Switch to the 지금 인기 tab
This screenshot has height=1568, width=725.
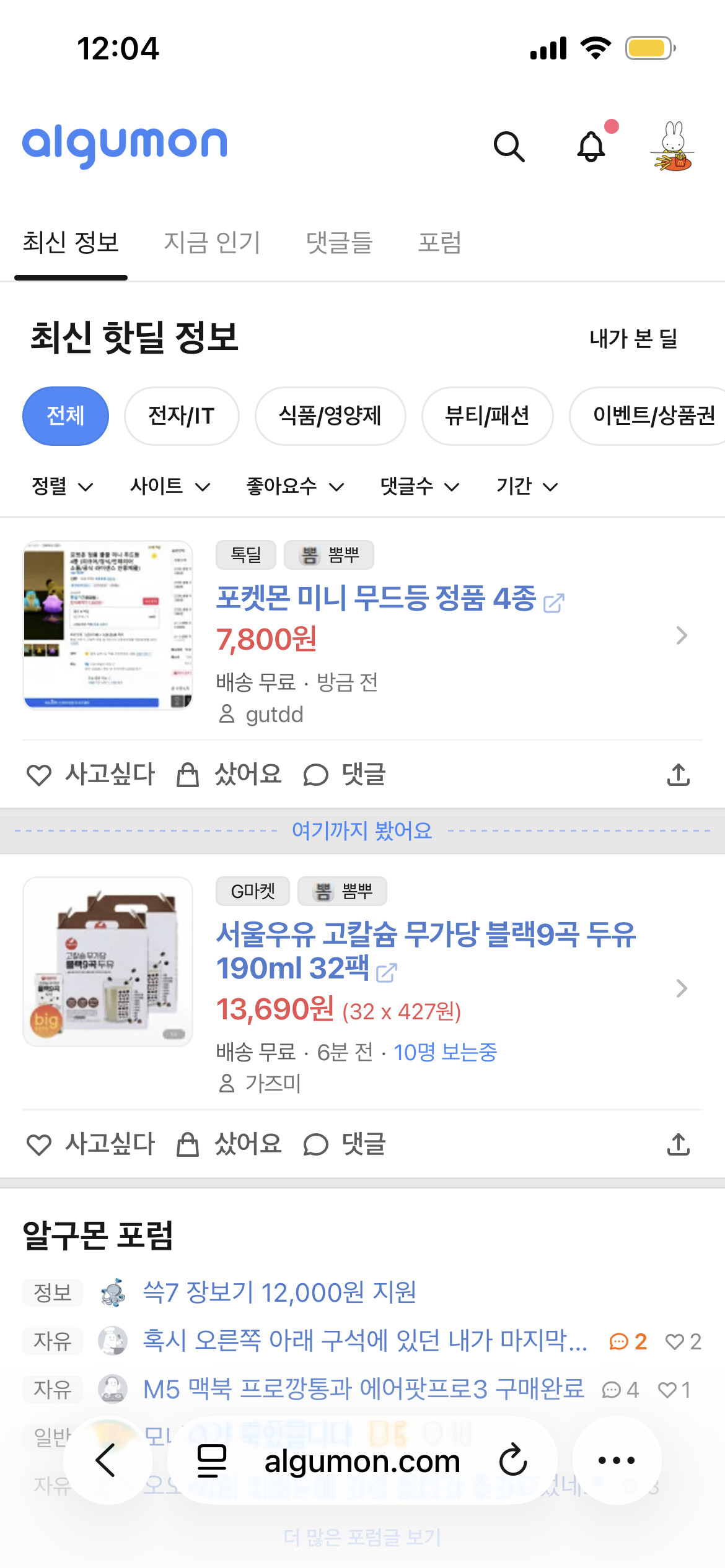(212, 242)
